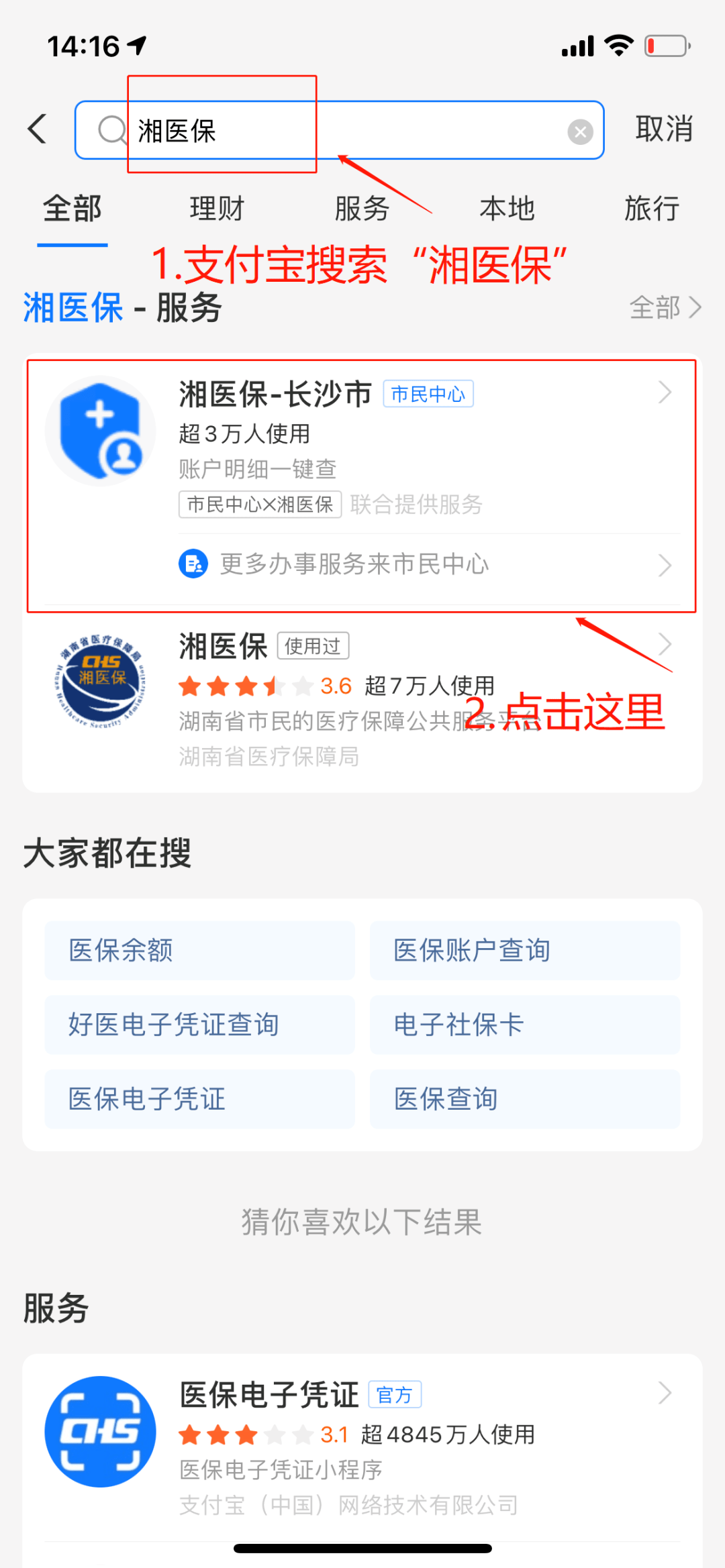Tap the search field containing 湘医保

(x=336, y=130)
